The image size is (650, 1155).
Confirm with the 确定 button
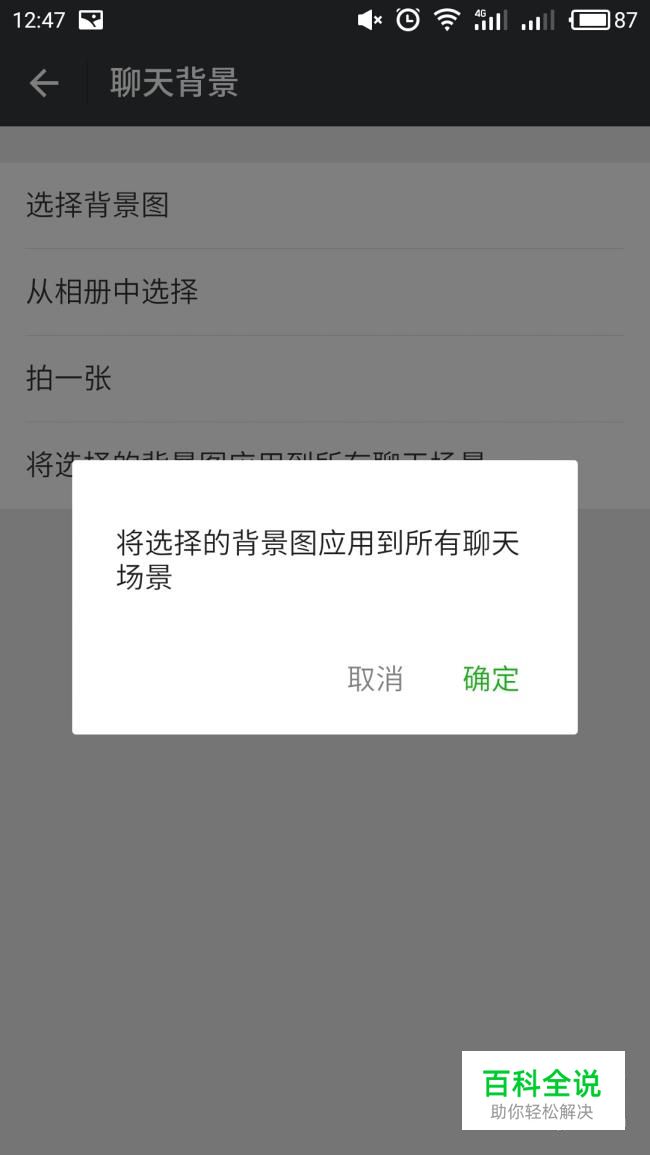(490, 679)
